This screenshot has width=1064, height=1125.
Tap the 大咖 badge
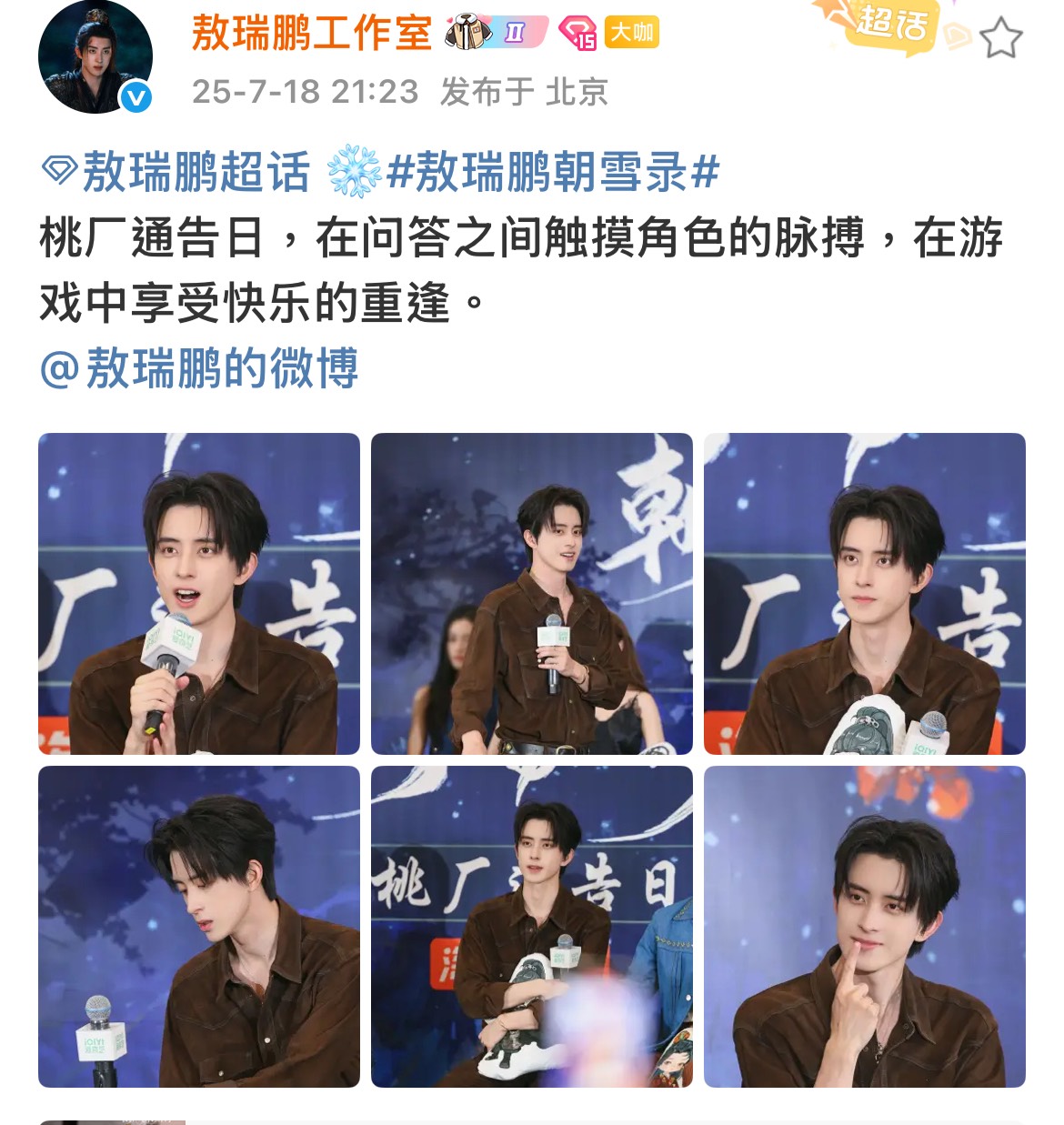pyautogui.click(x=631, y=33)
